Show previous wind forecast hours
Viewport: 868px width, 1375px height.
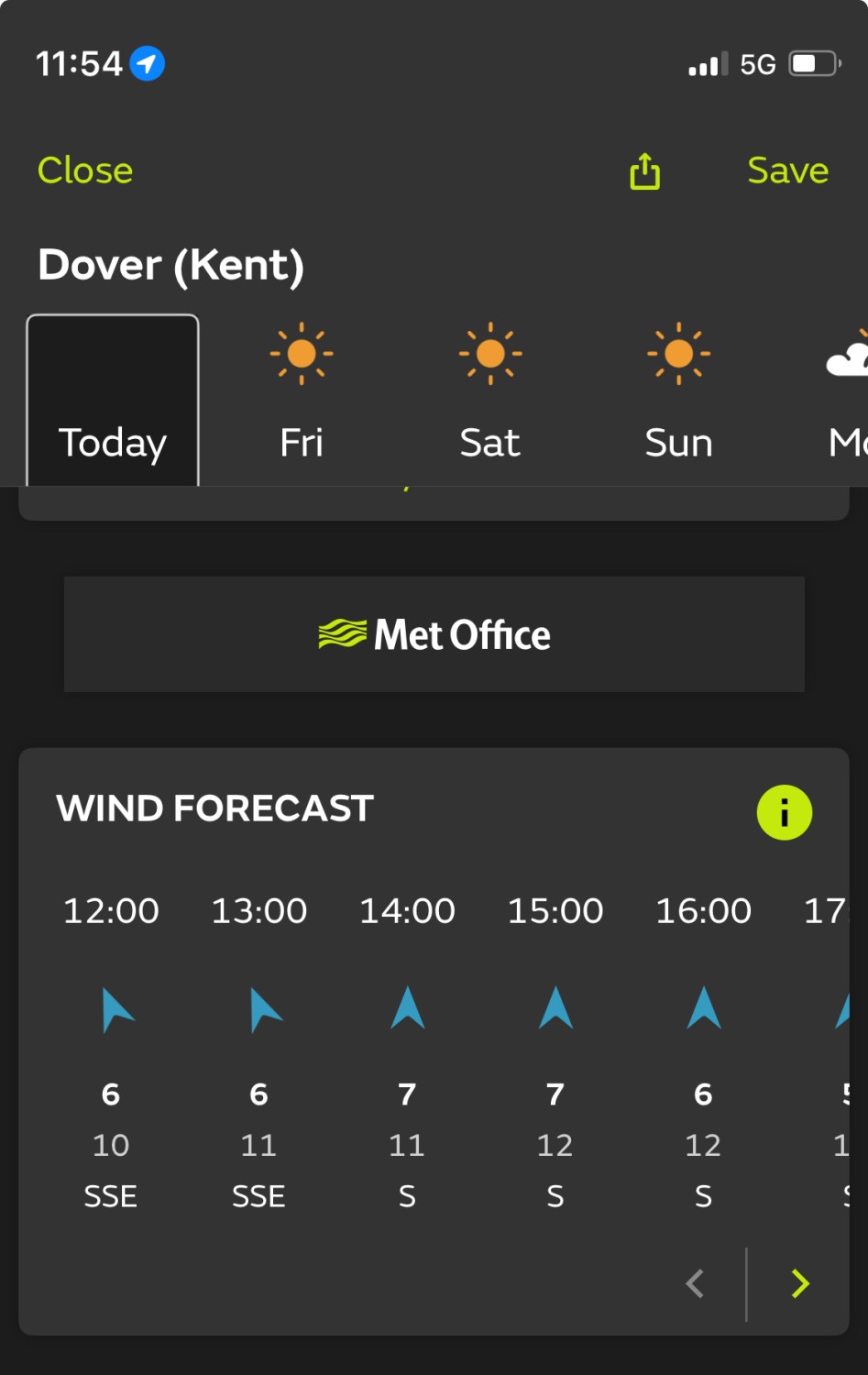[696, 1283]
